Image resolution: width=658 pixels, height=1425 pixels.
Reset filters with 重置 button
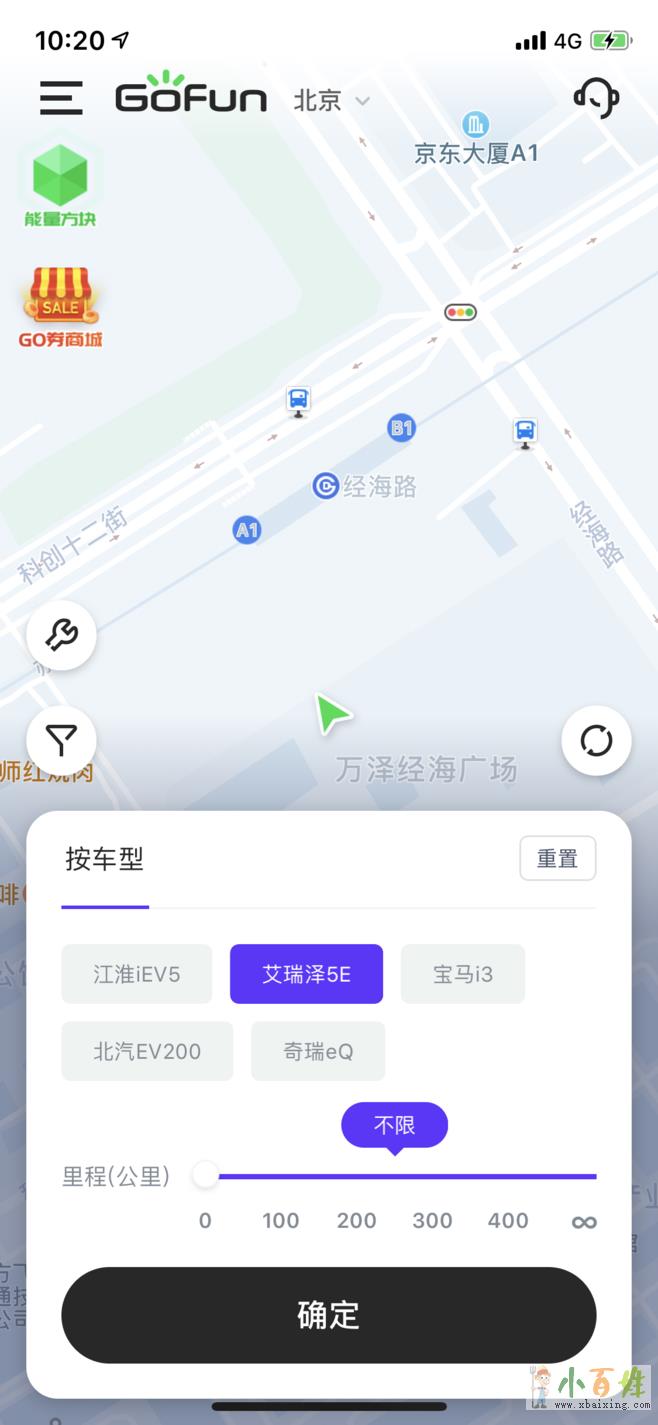[557, 858]
